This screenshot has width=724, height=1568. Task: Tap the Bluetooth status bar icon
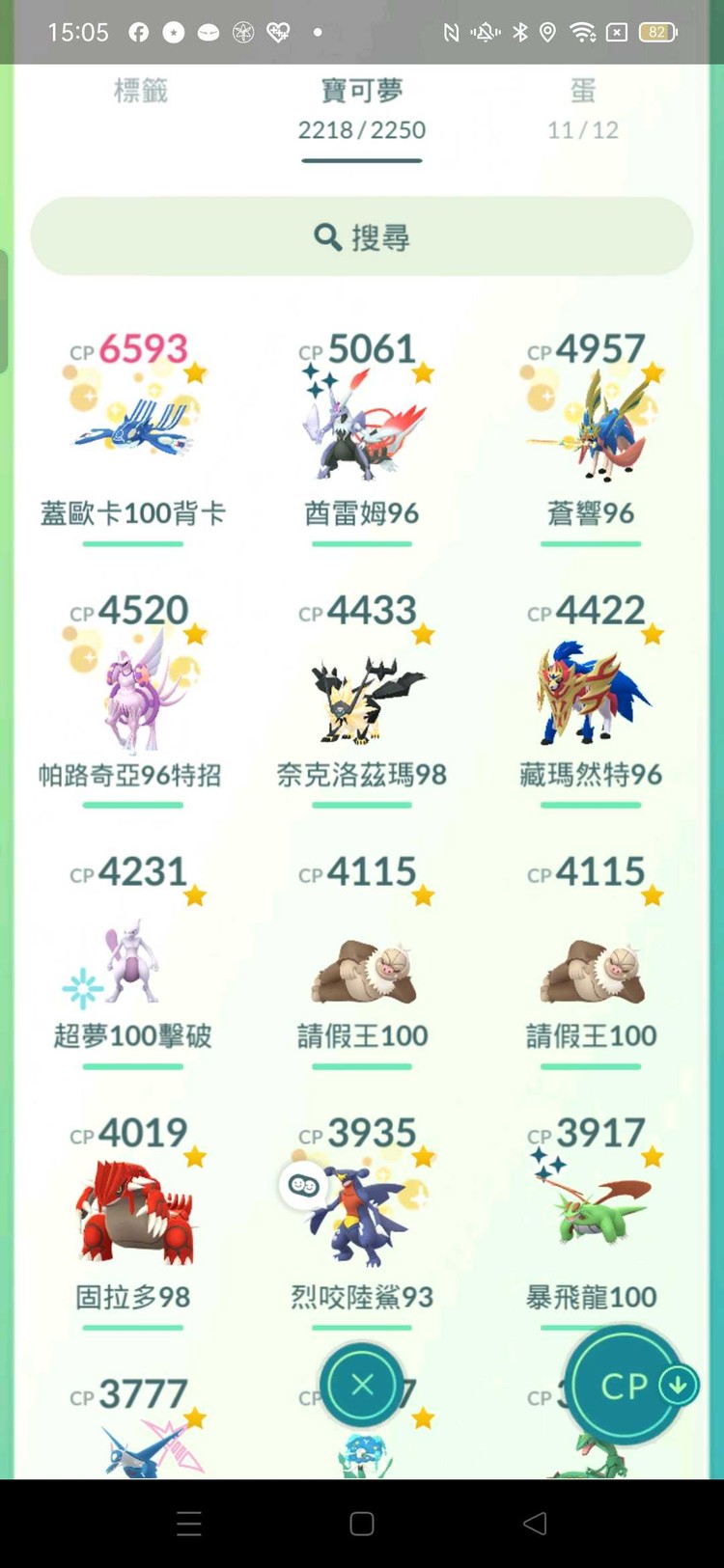[520, 32]
